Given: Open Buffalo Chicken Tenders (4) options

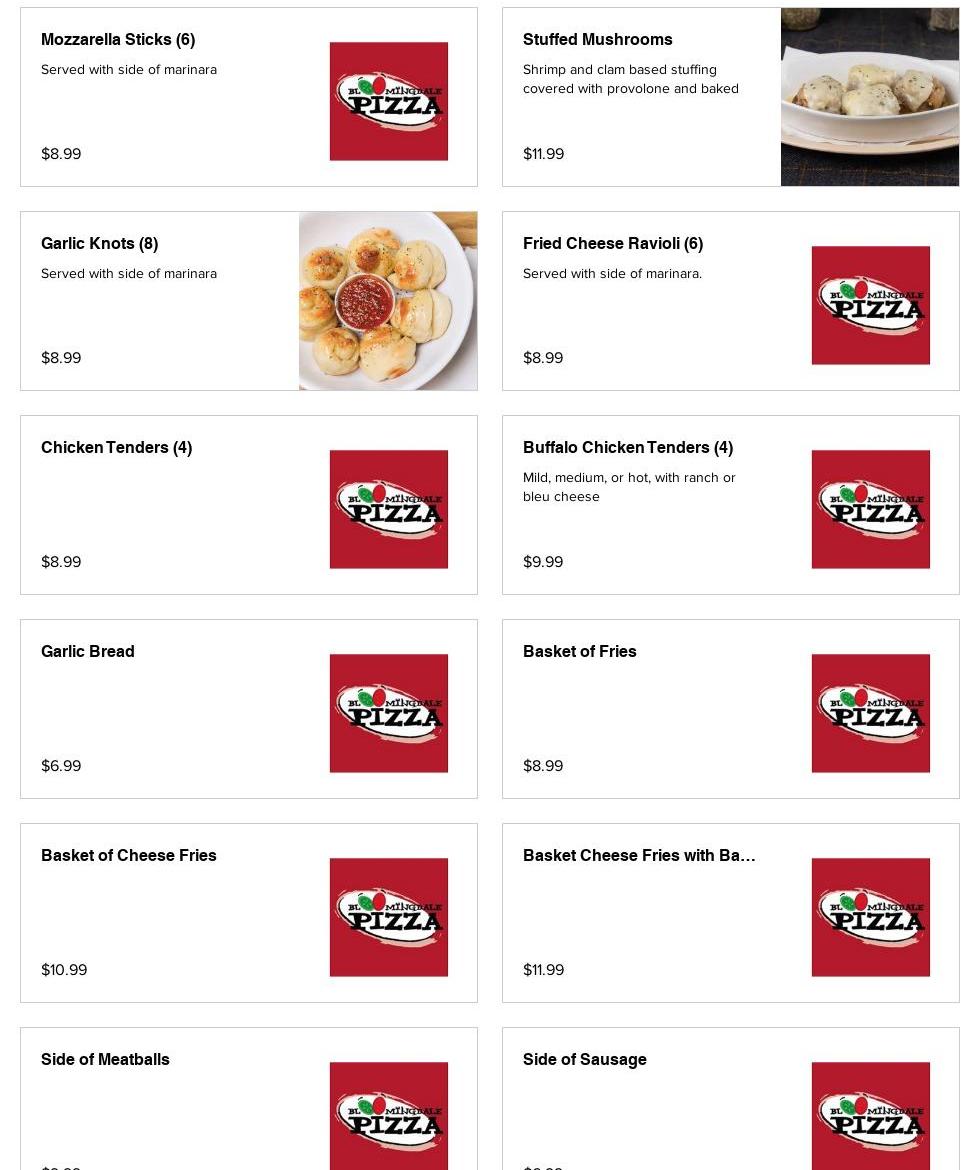Looking at the screenshot, I should click(730, 505).
